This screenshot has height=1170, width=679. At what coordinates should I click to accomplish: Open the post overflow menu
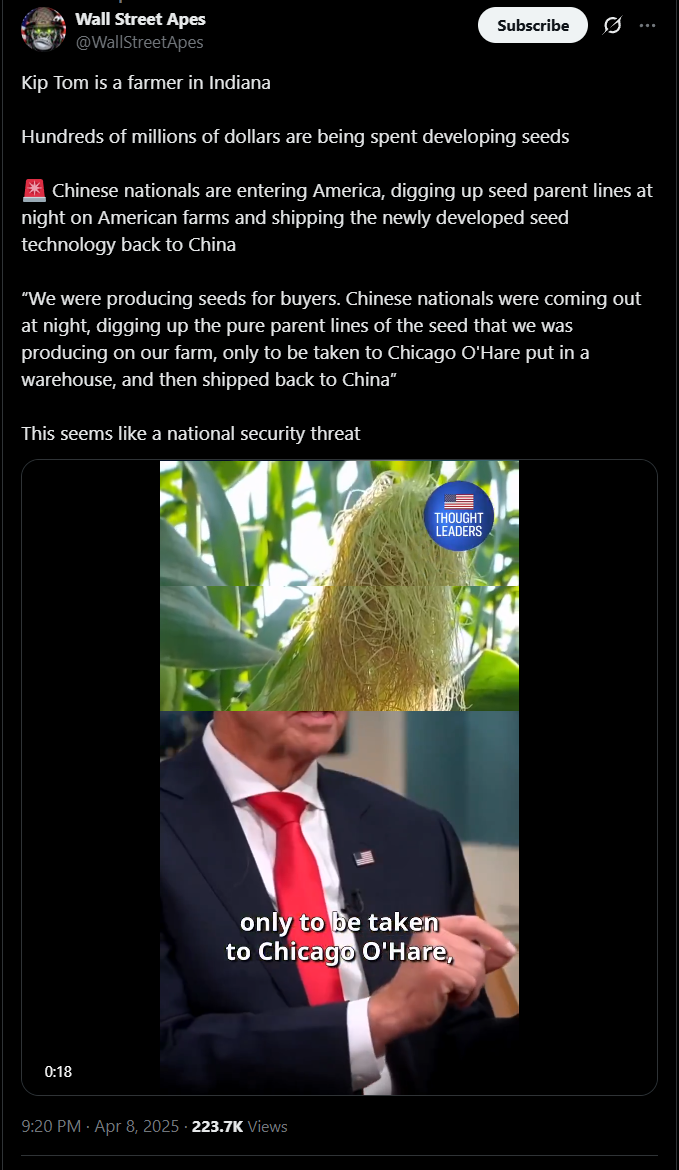coord(647,25)
